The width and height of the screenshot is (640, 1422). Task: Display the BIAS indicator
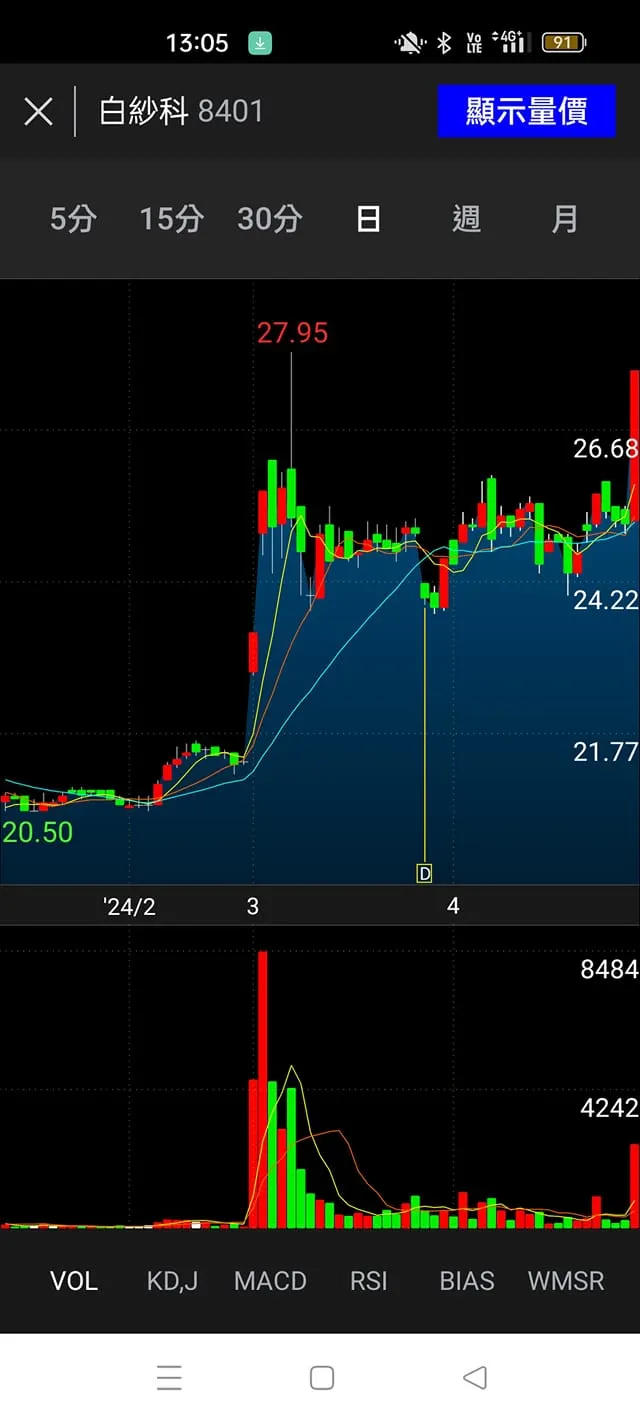coord(467,1281)
